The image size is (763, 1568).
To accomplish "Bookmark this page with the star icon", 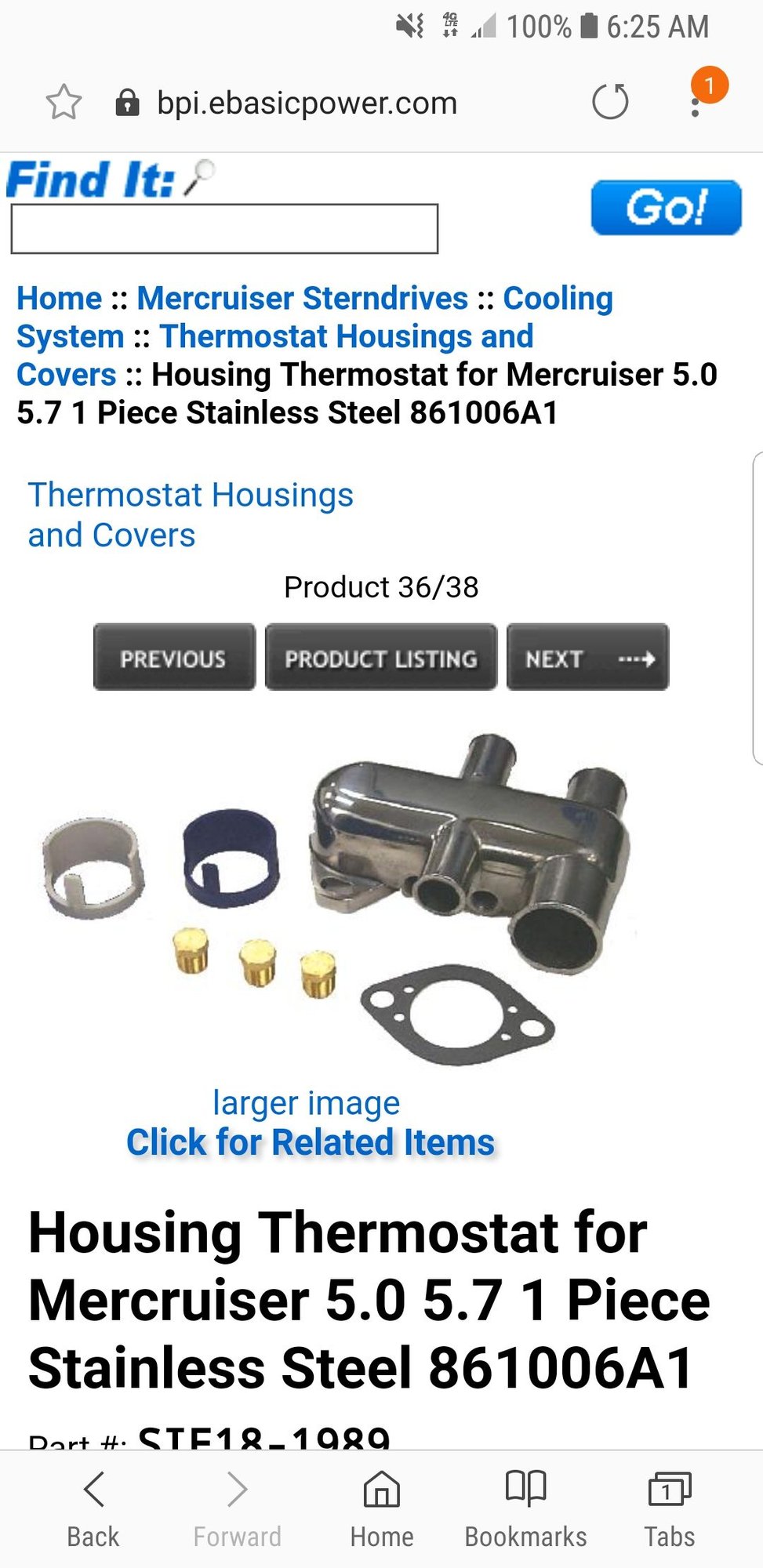I will click(x=64, y=102).
